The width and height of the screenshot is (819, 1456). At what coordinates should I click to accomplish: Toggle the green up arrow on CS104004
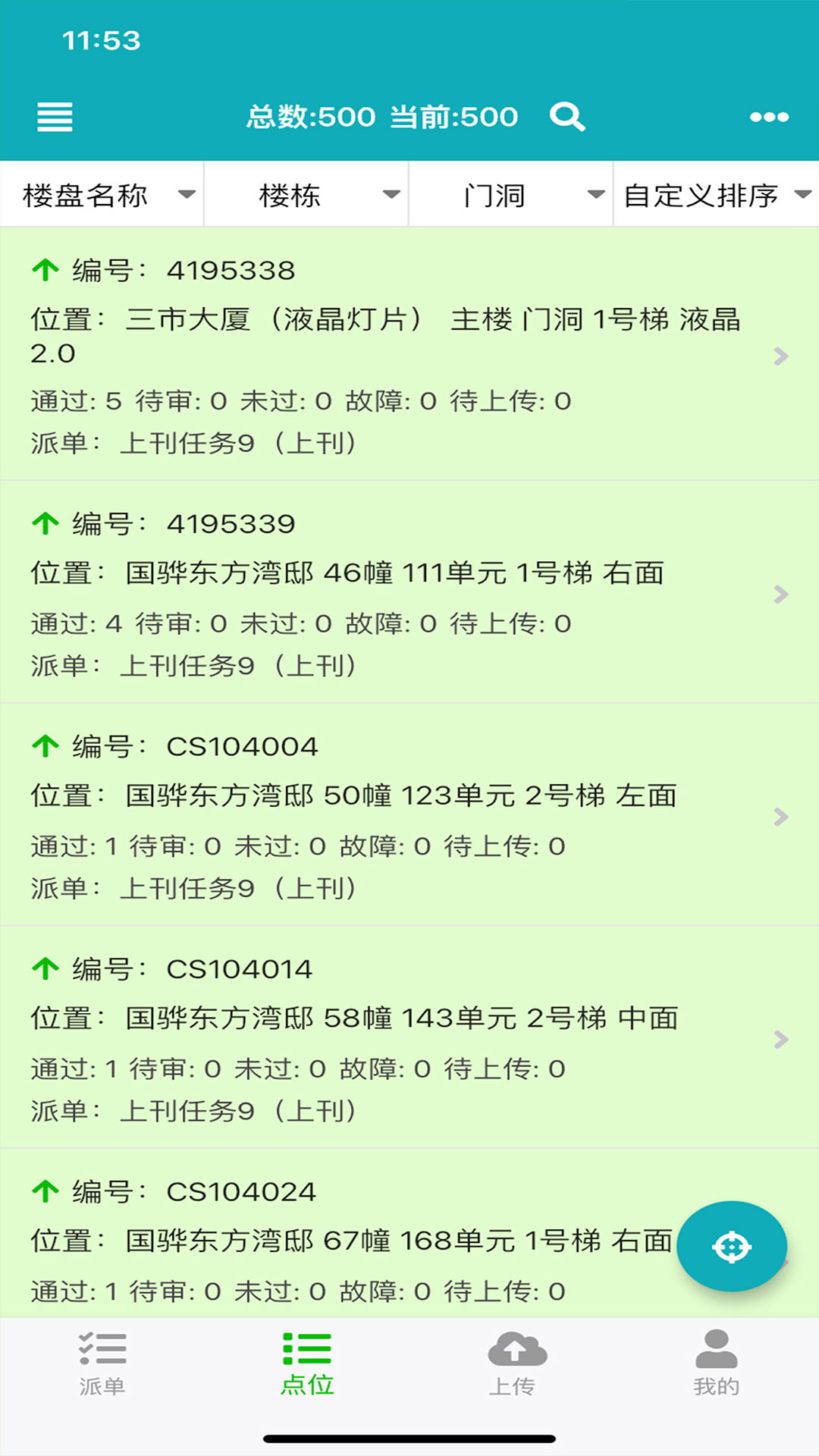click(x=44, y=745)
